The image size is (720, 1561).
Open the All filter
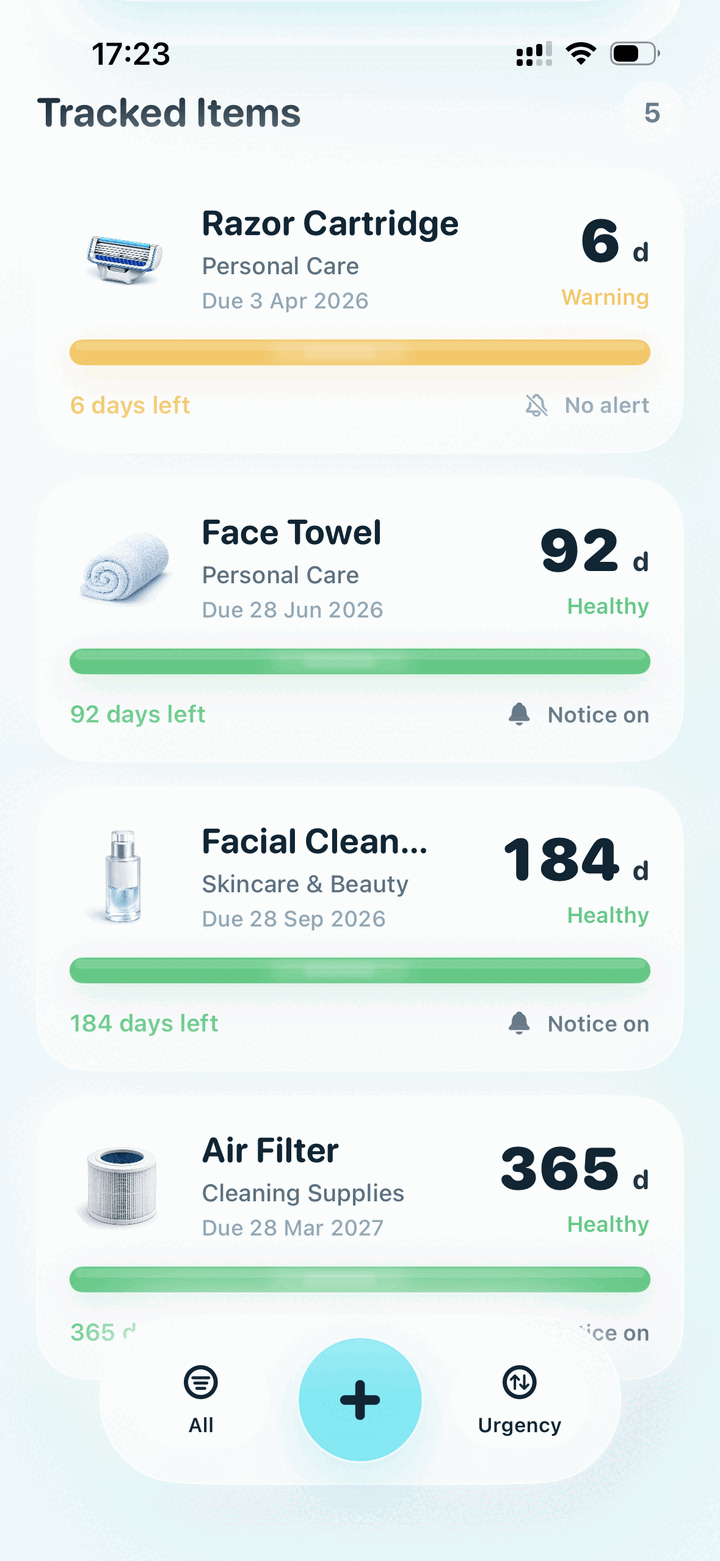tap(201, 1400)
